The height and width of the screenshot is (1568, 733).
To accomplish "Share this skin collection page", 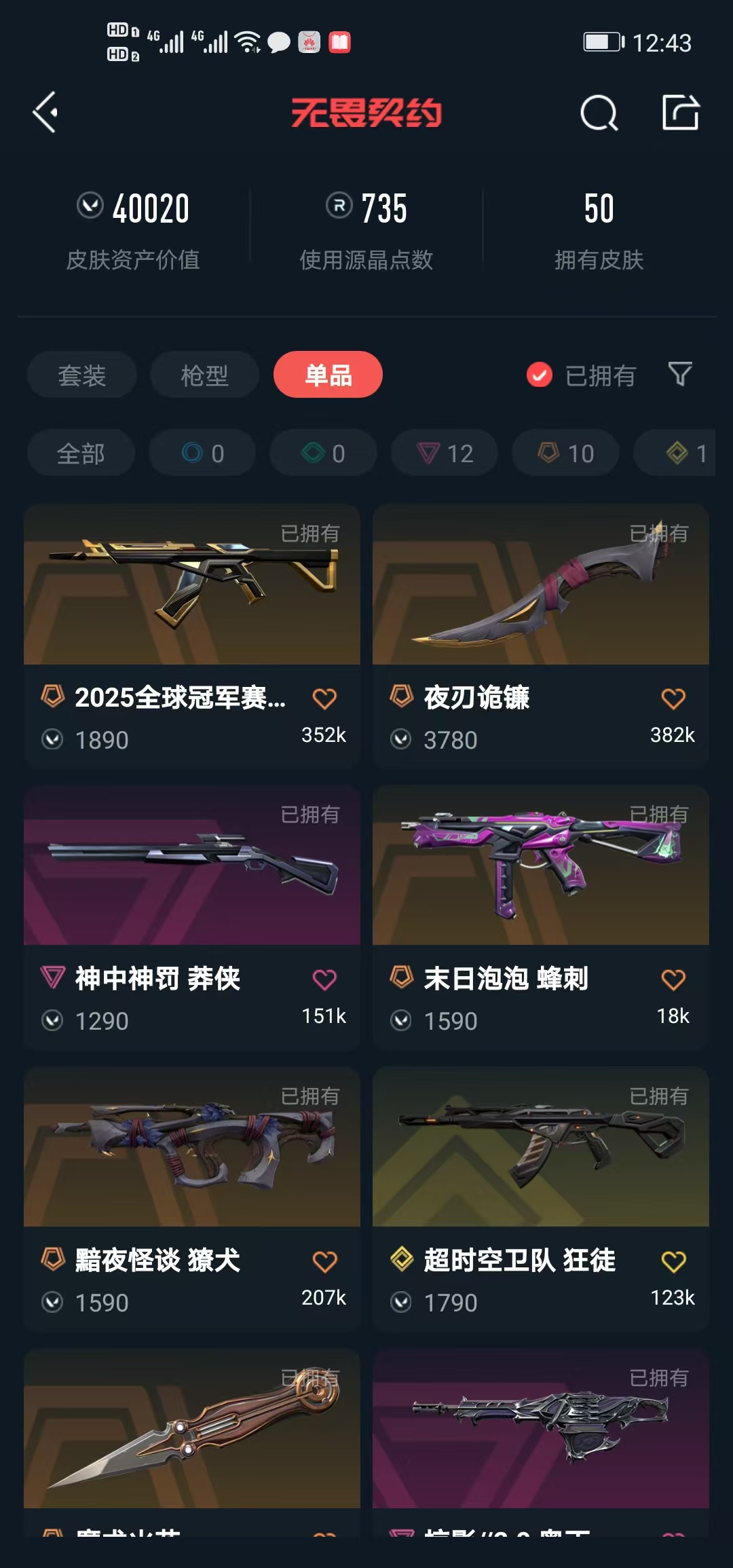I will tap(681, 112).
